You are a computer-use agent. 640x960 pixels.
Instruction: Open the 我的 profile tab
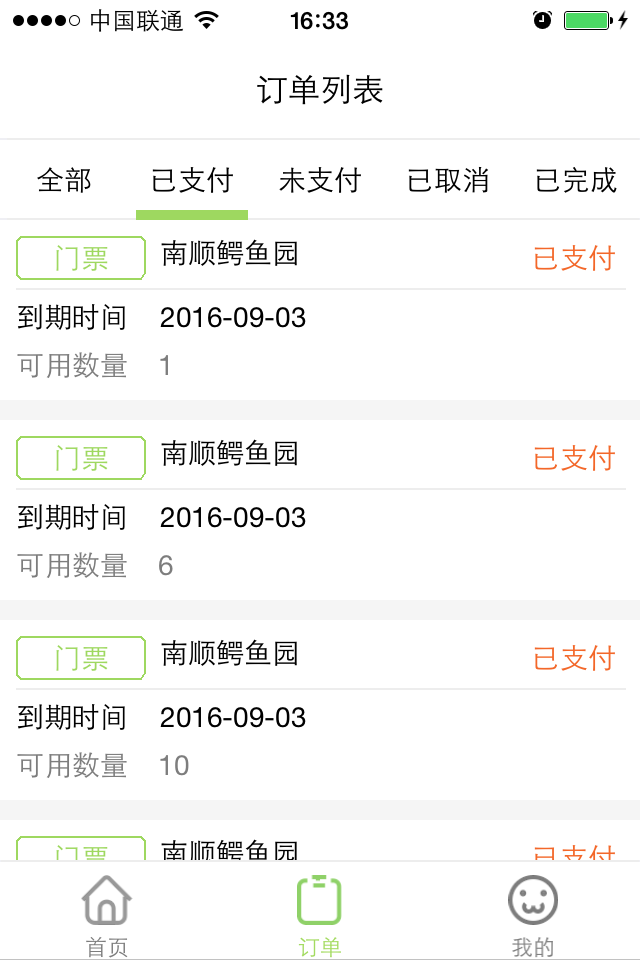(x=533, y=912)
